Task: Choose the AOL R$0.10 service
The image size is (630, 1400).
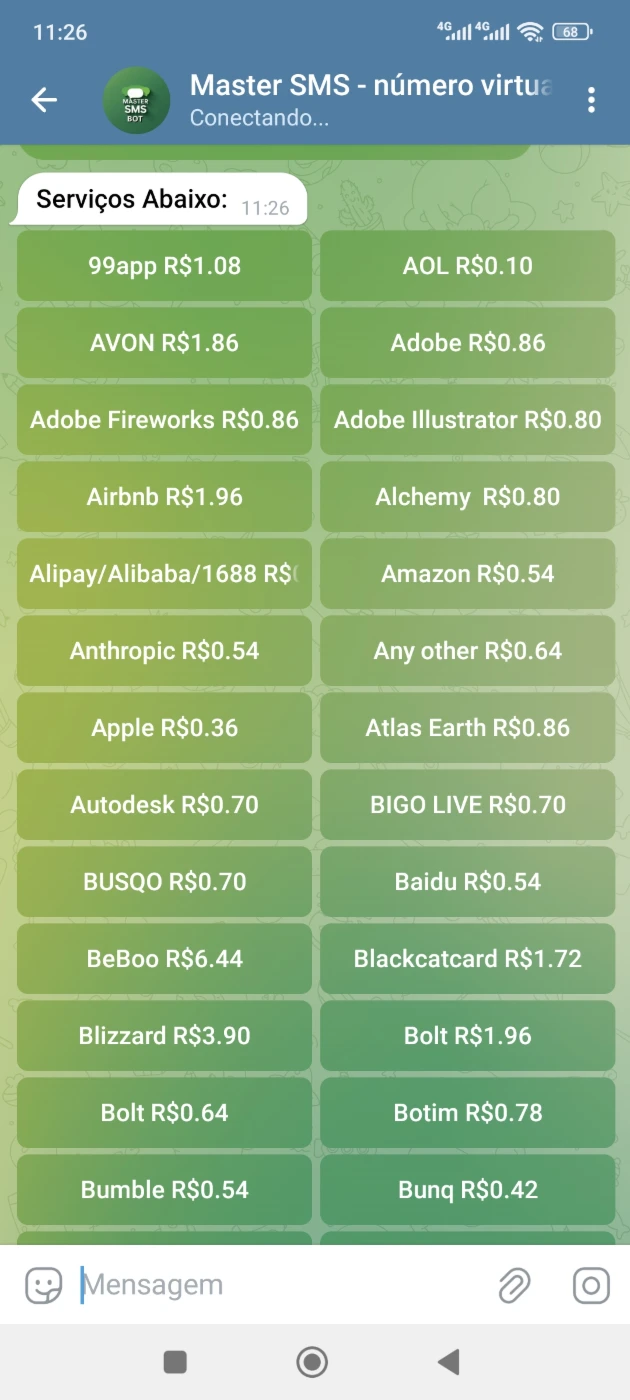Action: coord(467,266)
